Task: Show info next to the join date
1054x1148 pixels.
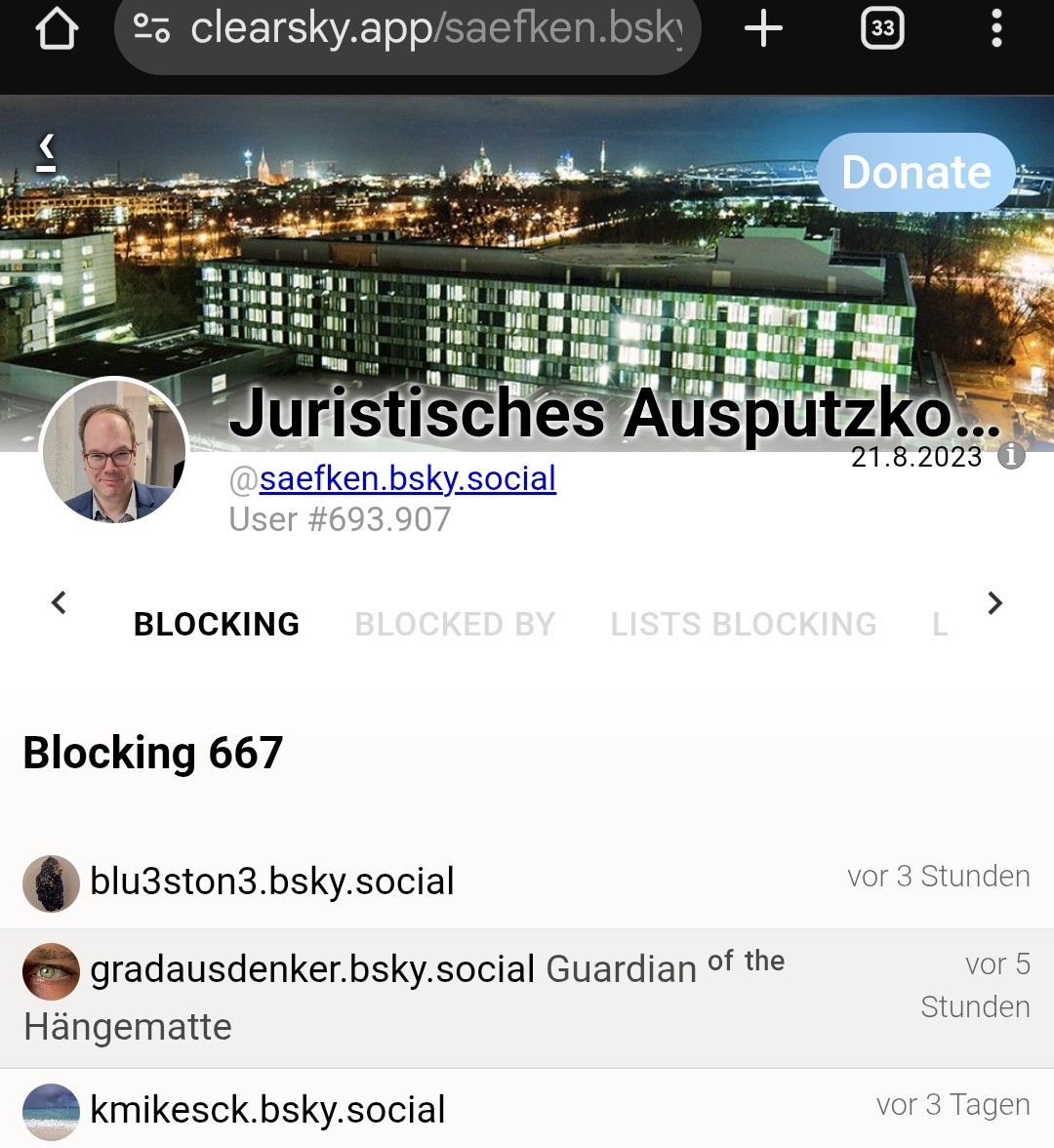Action: coord(1012,456)
